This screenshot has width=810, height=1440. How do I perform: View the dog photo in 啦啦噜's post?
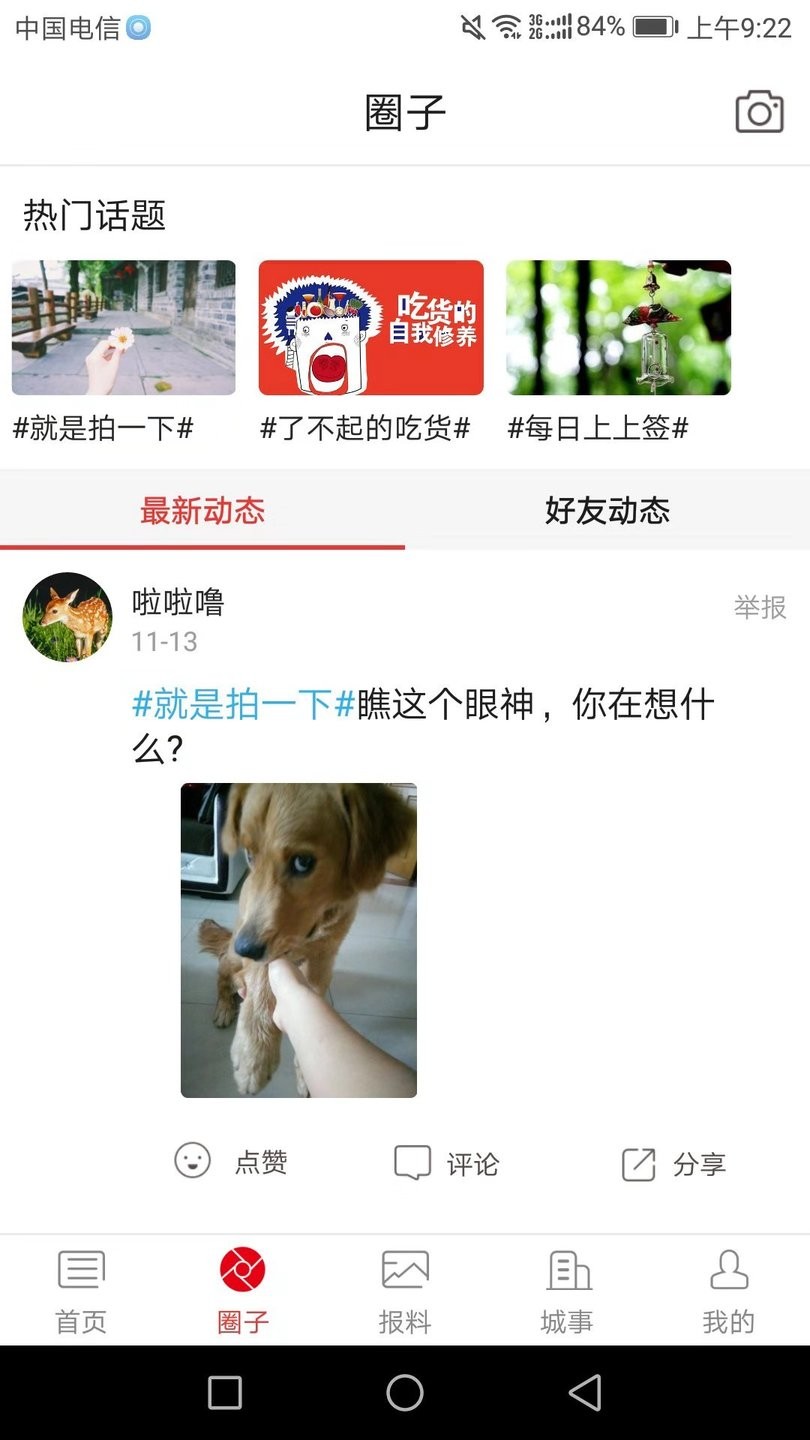(x=298, y=940)
